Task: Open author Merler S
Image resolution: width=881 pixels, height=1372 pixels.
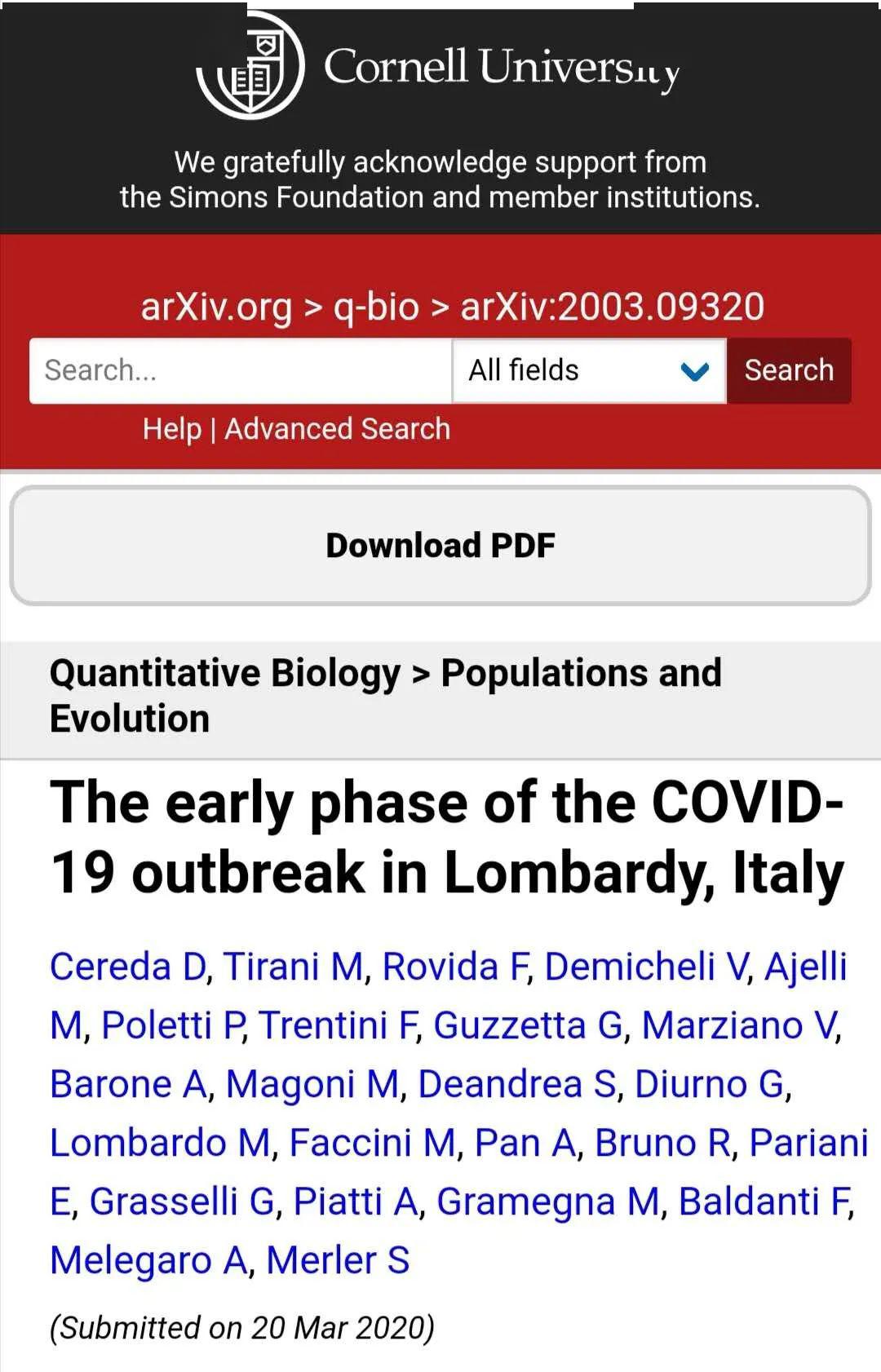Action: [x=338, y=1260]
